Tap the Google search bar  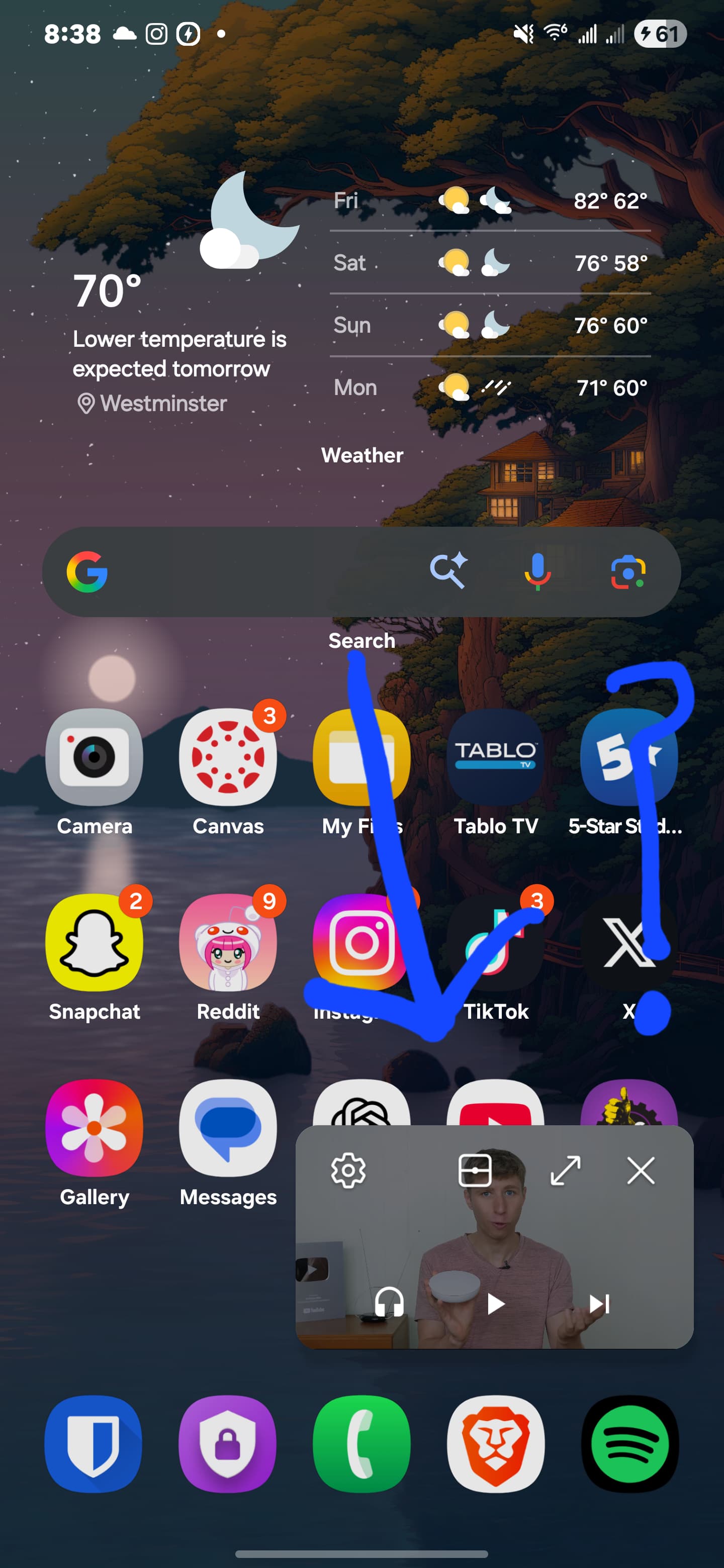tap(256, 571)
